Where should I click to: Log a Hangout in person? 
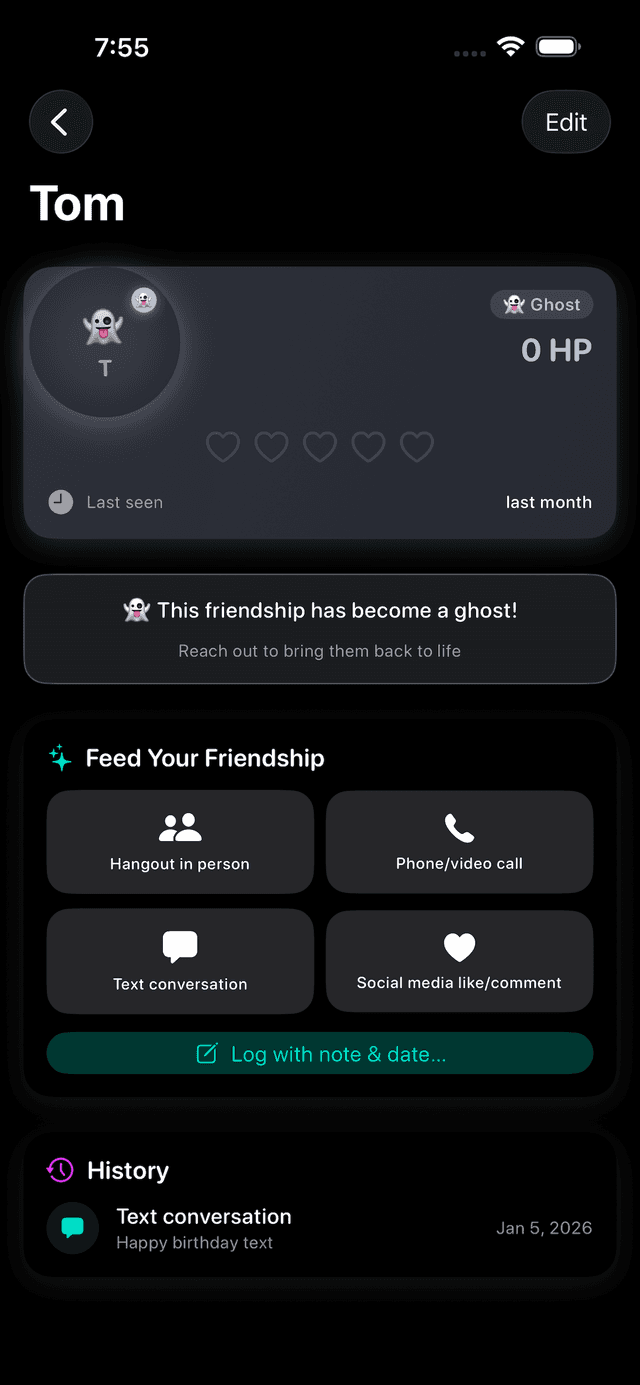pyautogui.click(x=180, y=842)
